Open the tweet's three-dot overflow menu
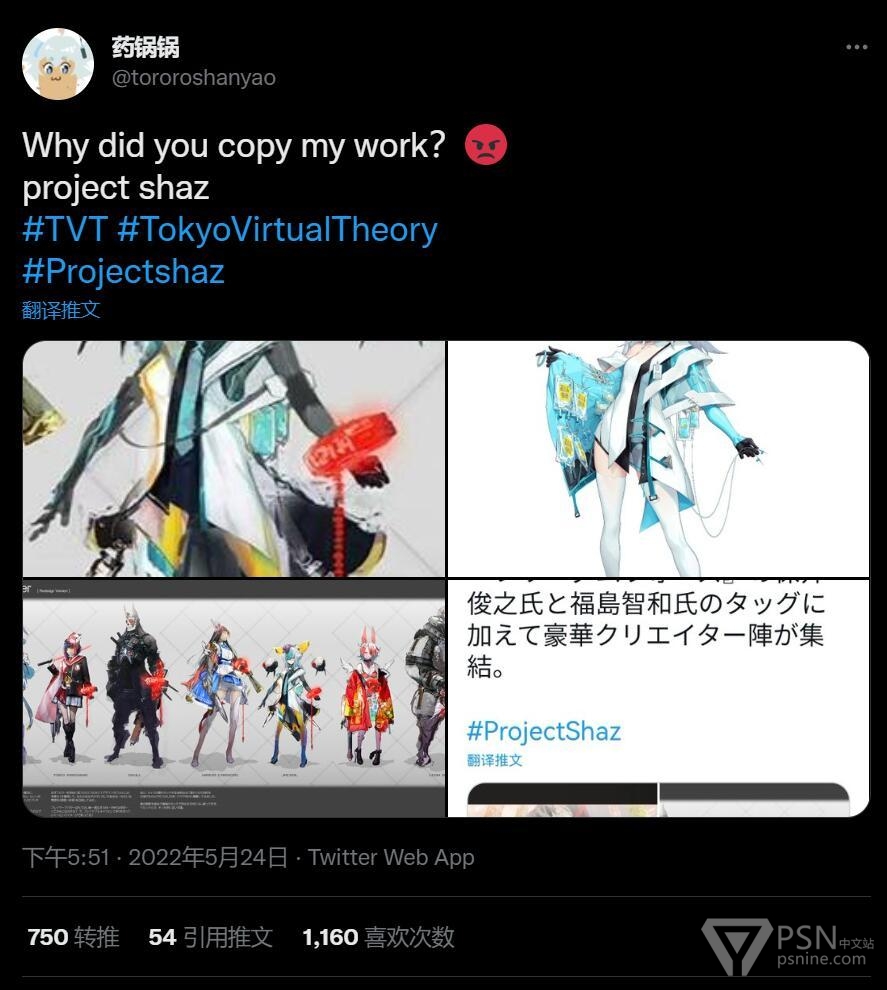Viewport: 887px width, 990px height. tap(856, 47)
